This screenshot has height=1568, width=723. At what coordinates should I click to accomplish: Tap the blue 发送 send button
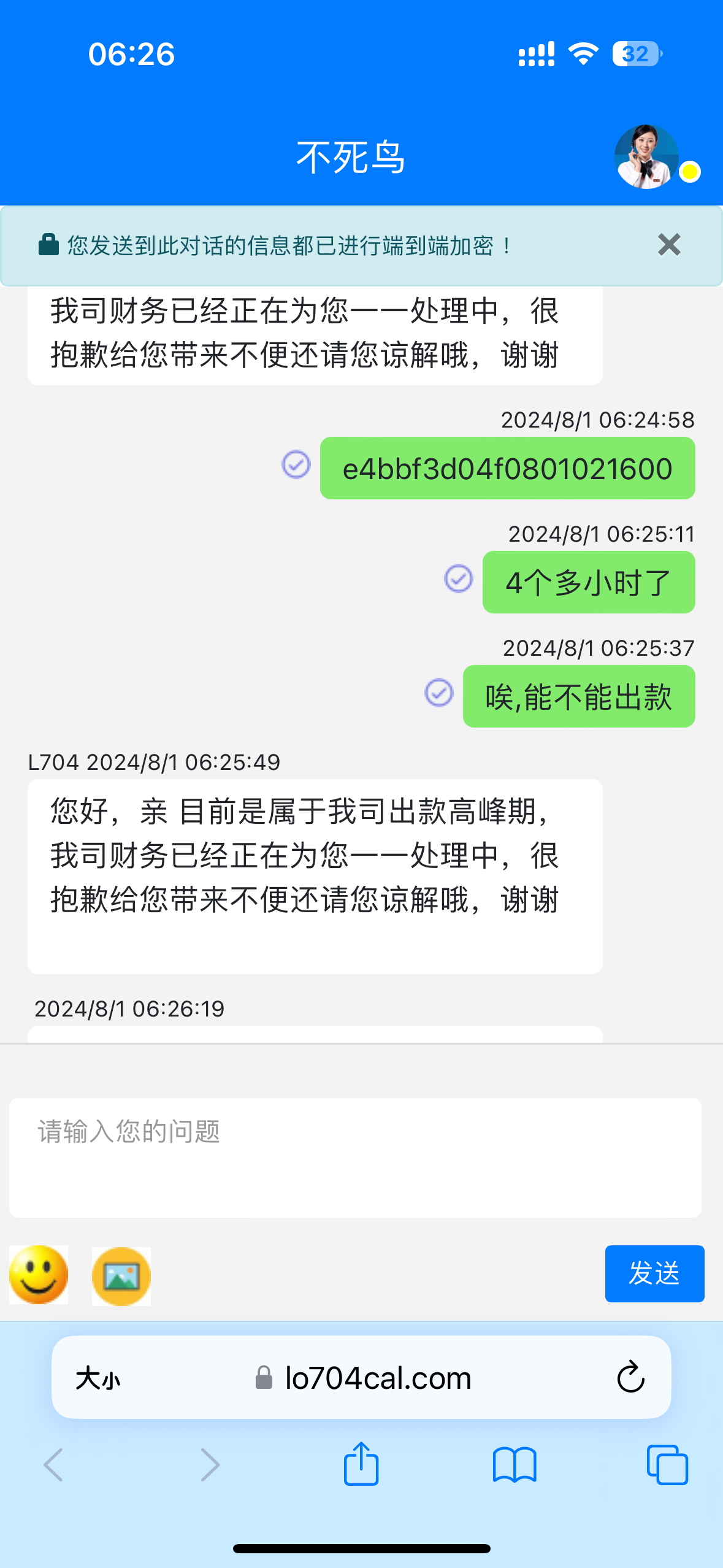(x=654, y=1274)
